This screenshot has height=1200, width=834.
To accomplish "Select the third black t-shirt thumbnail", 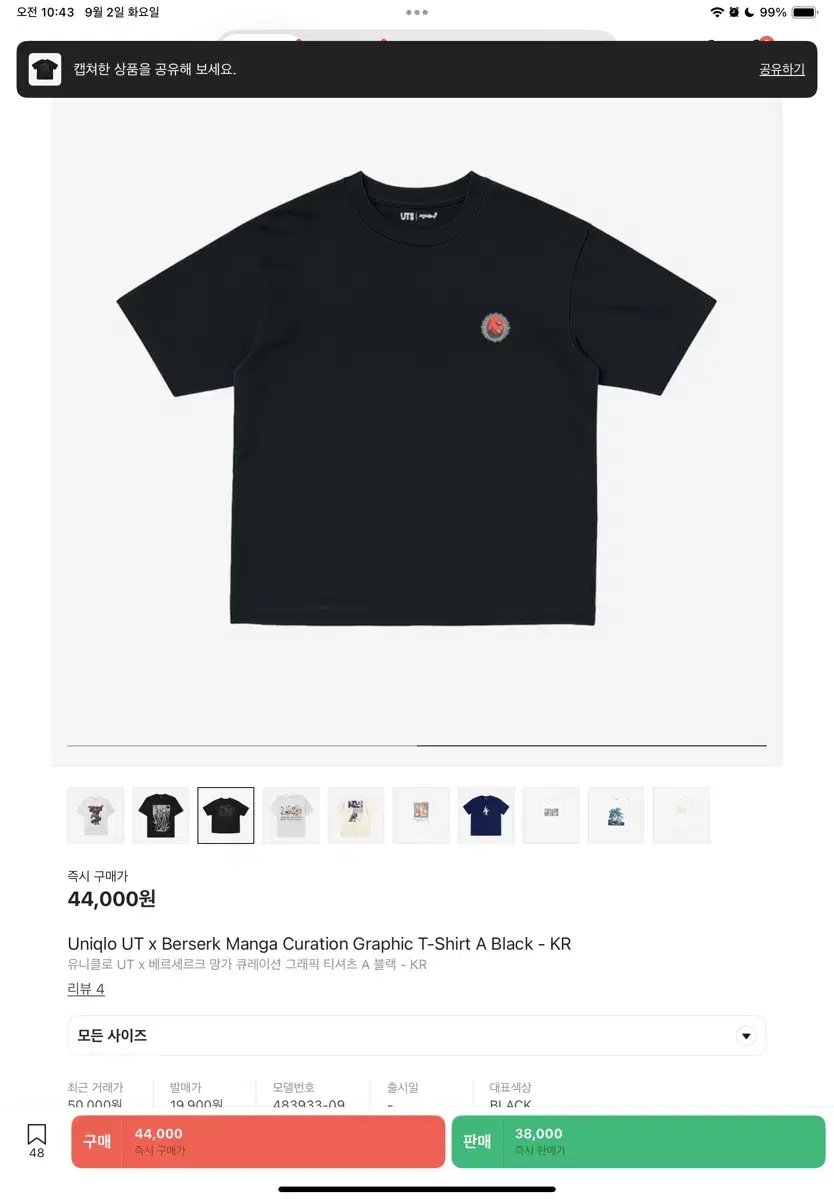I will (225, 814).
